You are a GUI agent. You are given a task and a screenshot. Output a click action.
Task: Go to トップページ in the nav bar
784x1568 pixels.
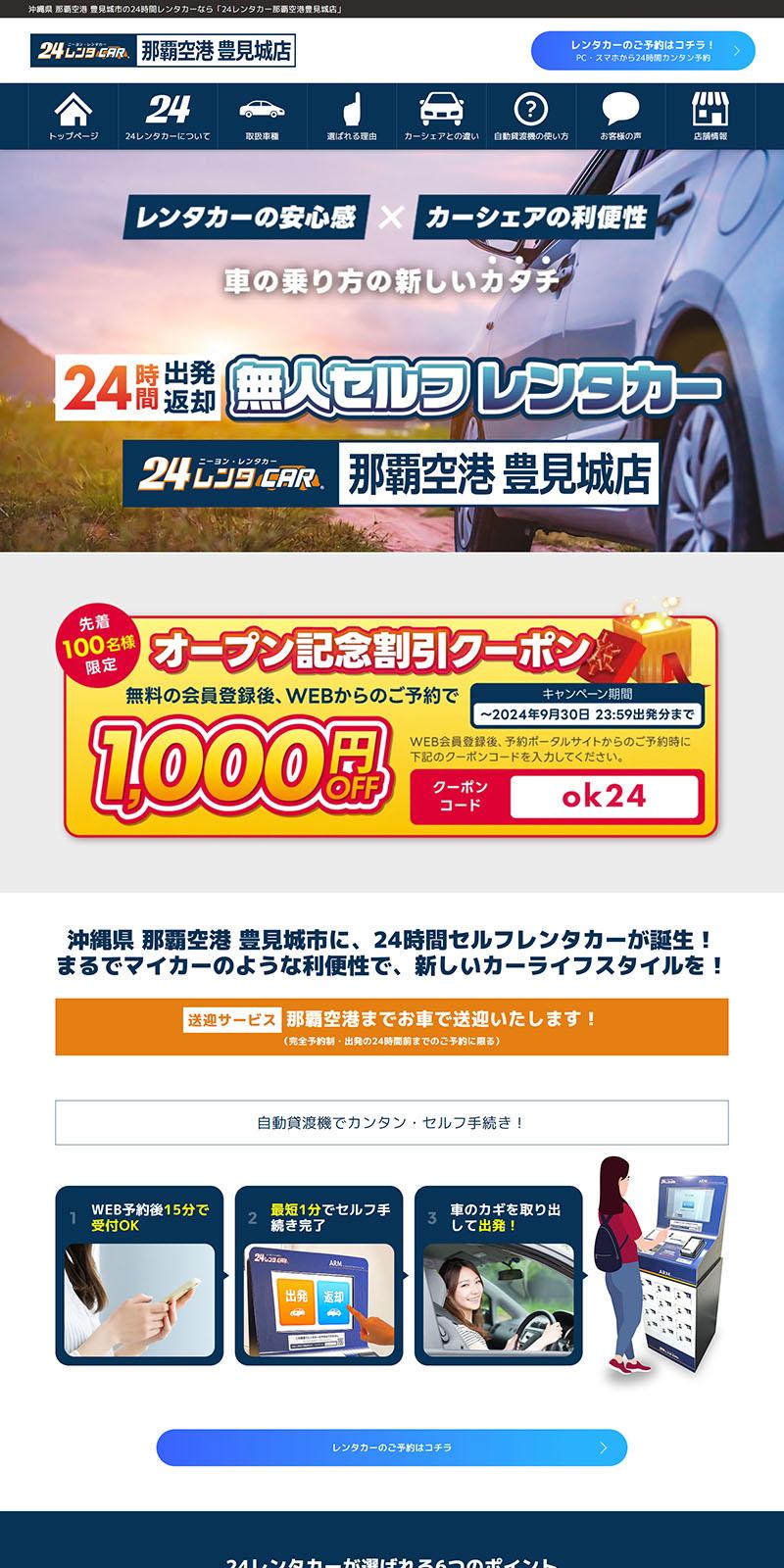(73, 117)
